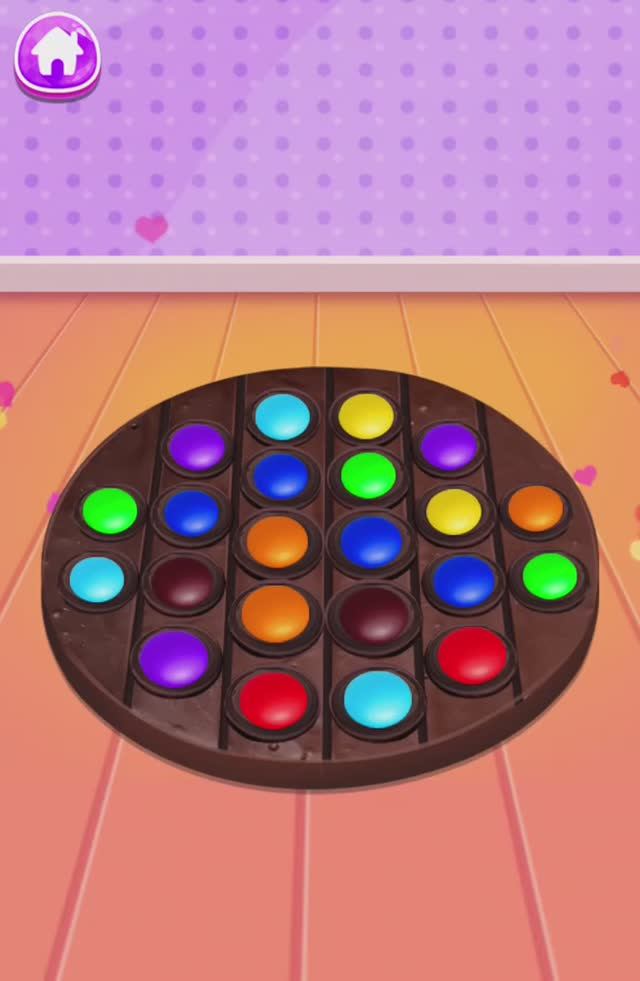The height and width of the screenshot is (981, 640).
Task: Pop the cyan bubble in the bottom row
Action: [377, 698]
